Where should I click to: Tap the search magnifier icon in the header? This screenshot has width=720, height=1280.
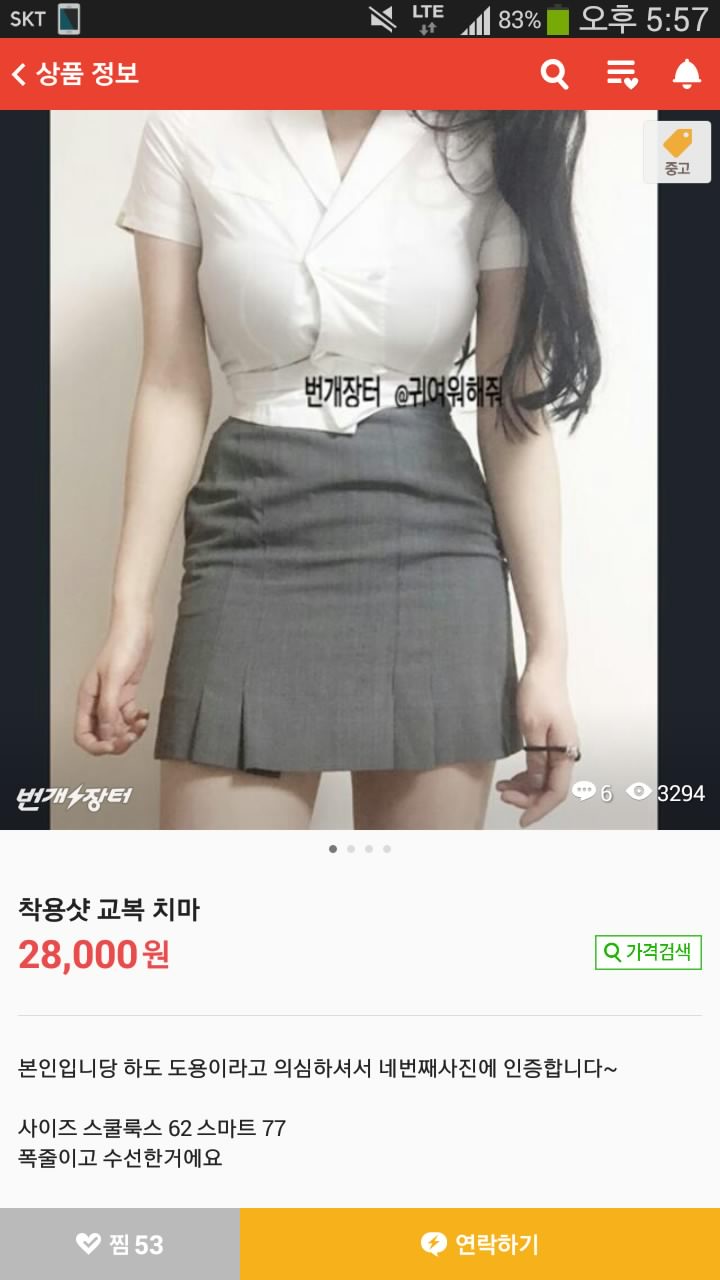556,73
